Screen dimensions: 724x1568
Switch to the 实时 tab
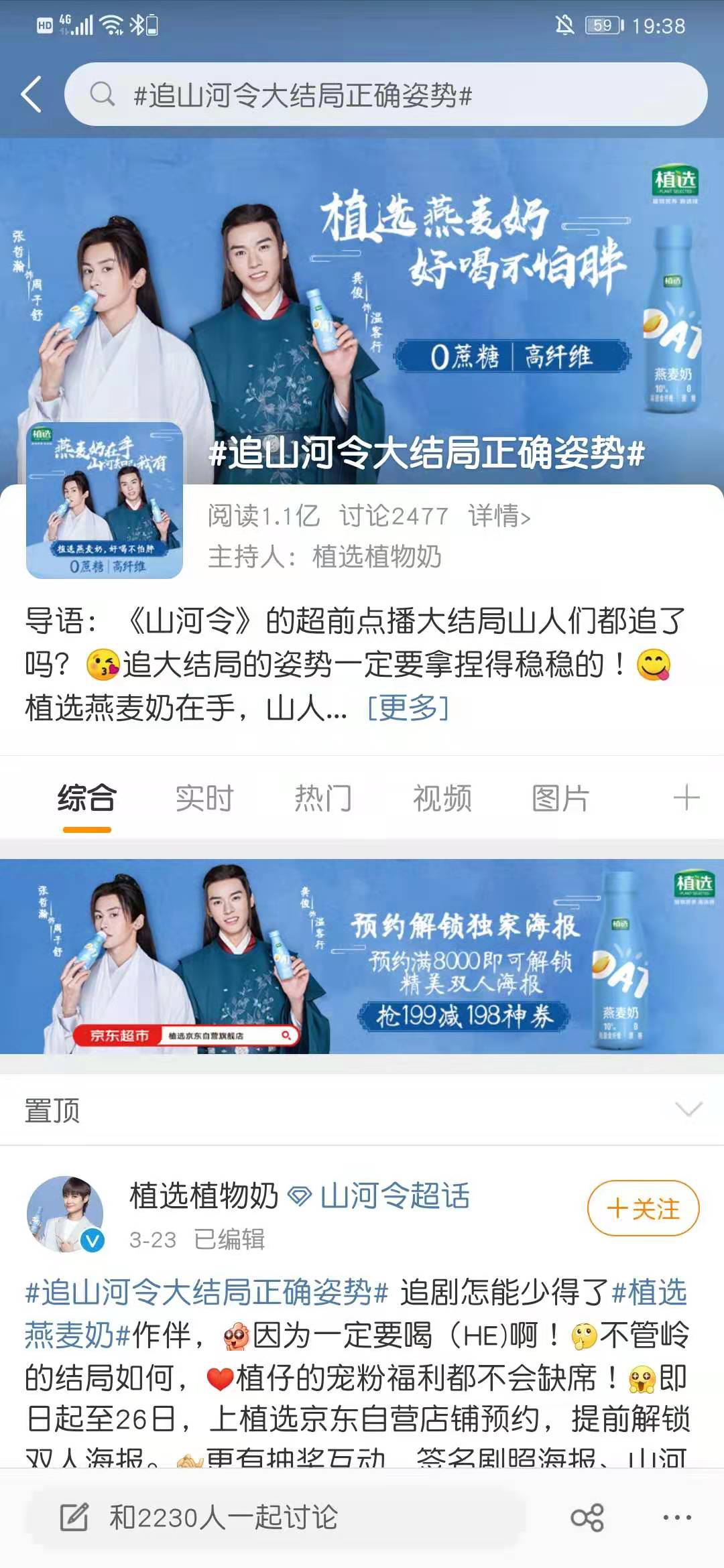(204, 798)
